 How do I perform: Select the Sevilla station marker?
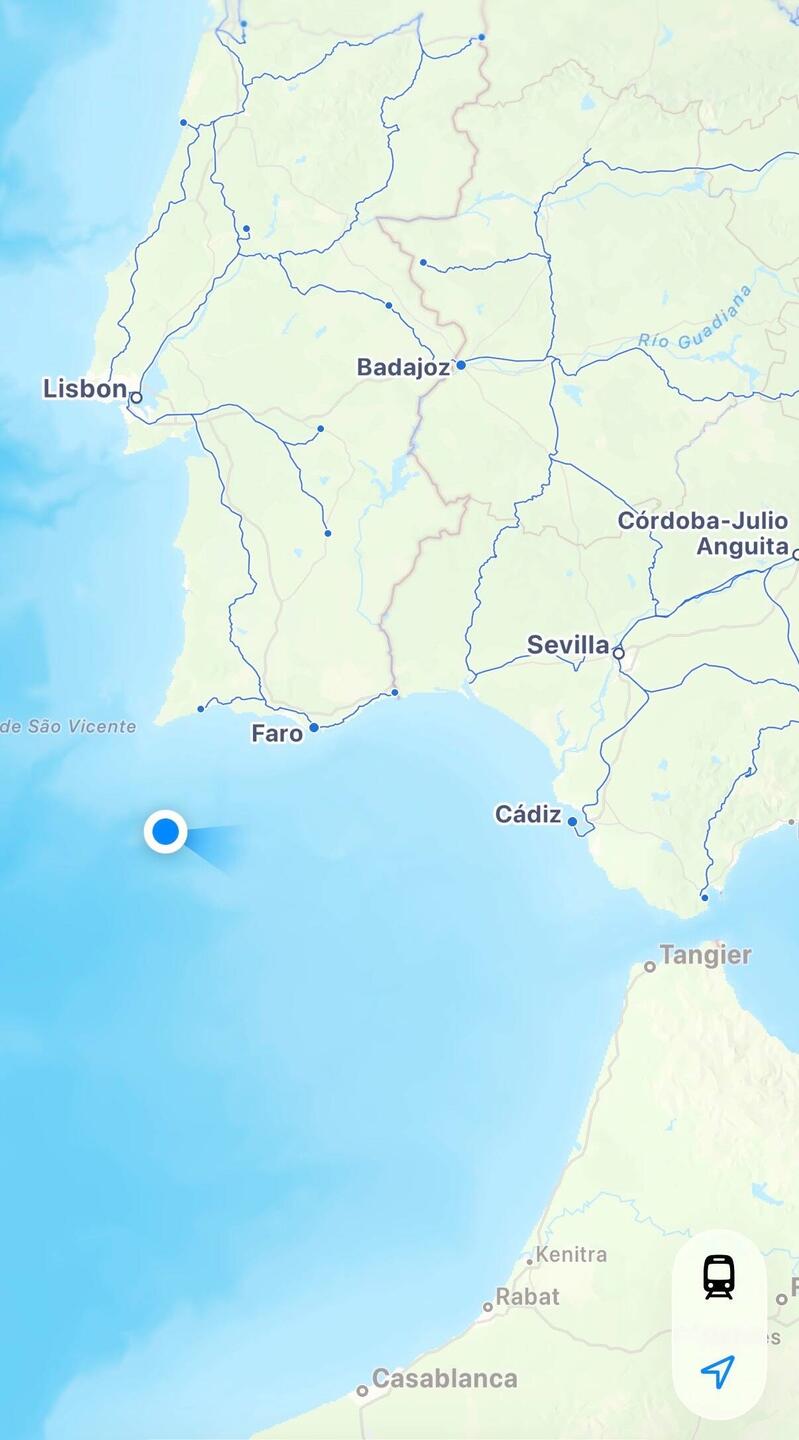tap(618, 652)
